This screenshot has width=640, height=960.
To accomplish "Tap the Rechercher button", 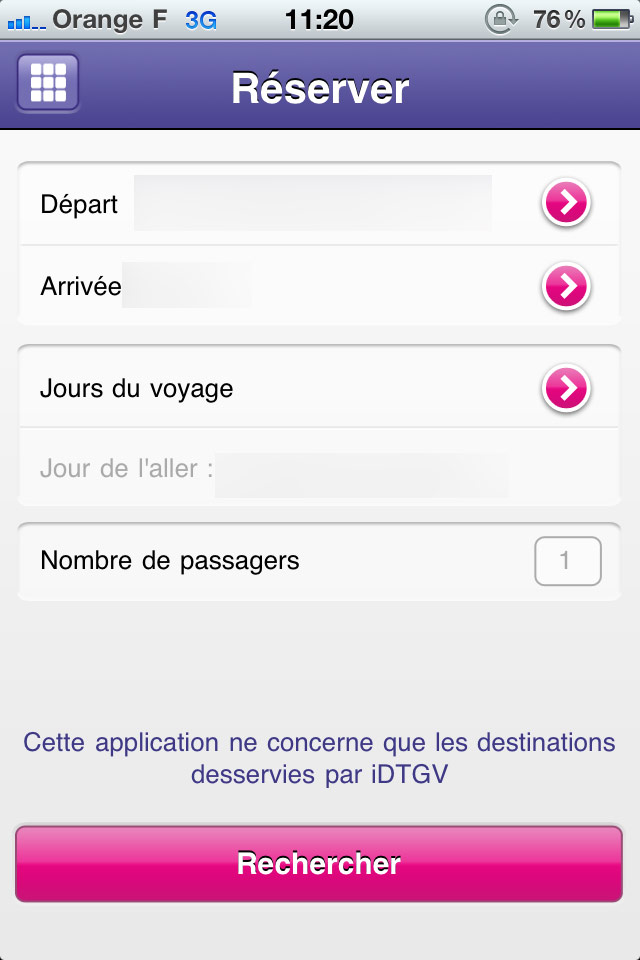I will point(319,864).
